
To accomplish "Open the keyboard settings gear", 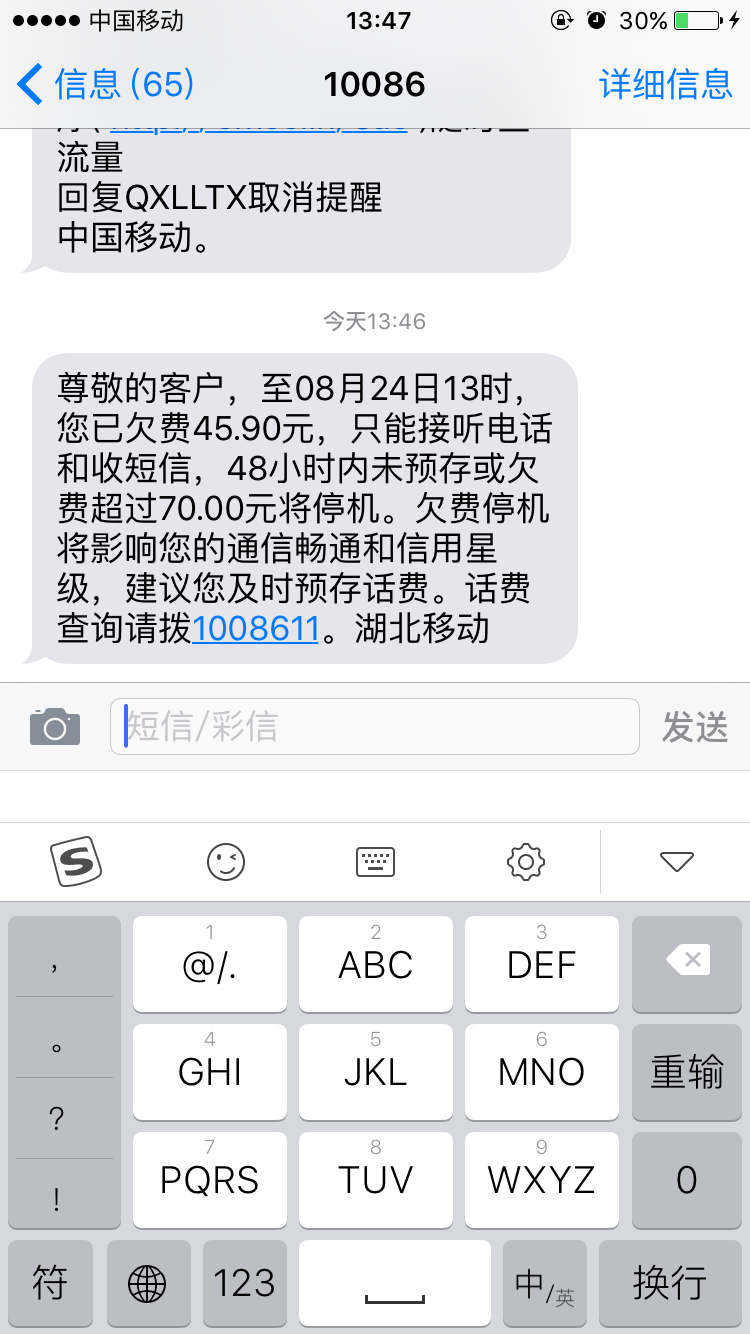I will (x=526, y=860).
